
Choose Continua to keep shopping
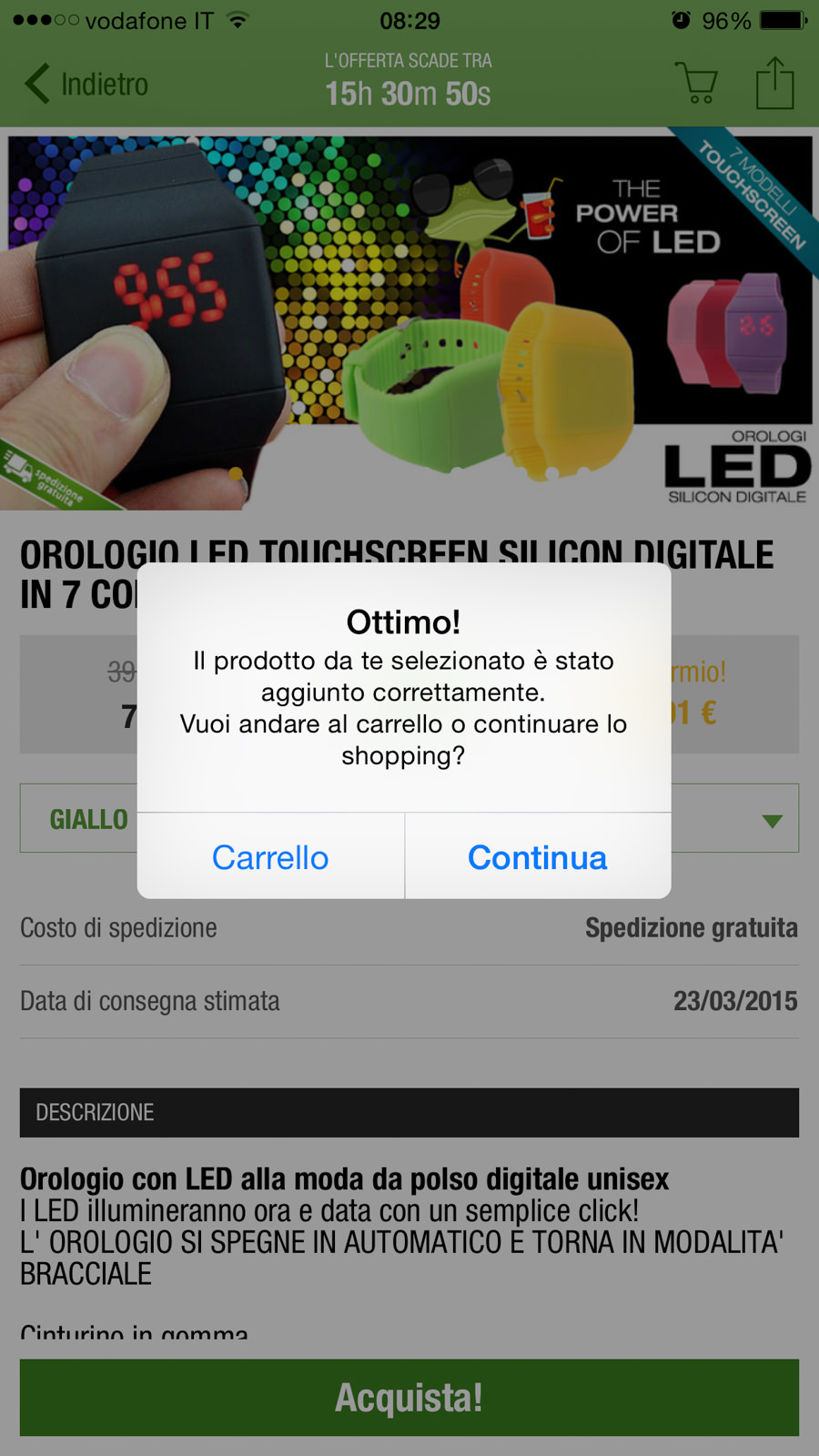537,857
